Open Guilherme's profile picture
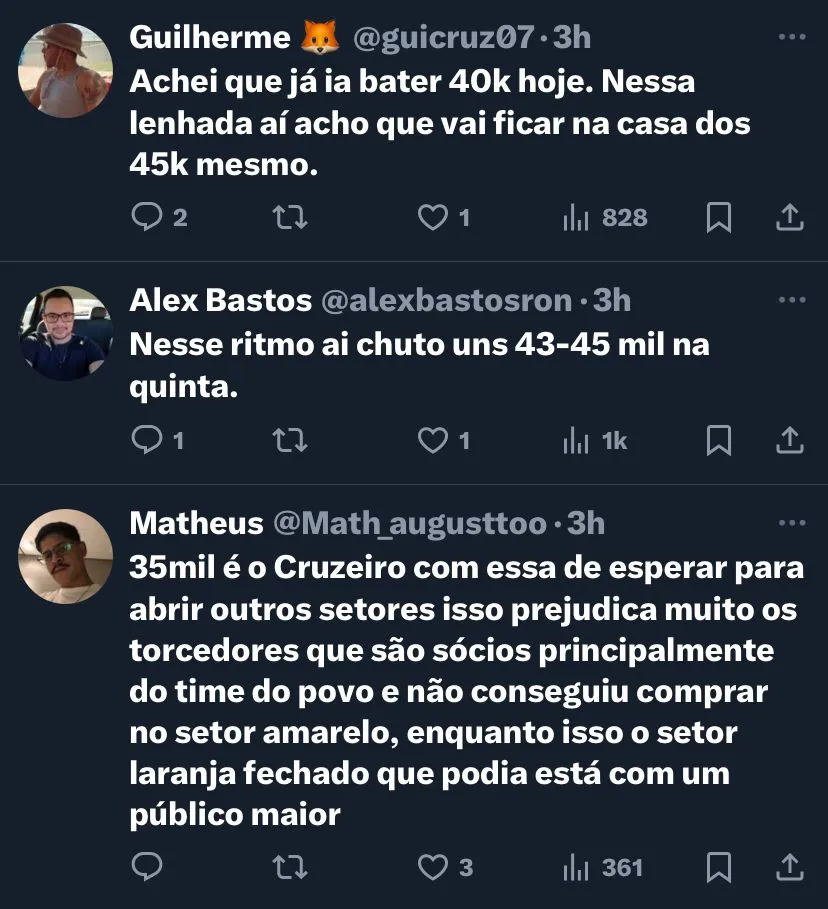Viewport: 828px width, 909px height. coord(66,71)
